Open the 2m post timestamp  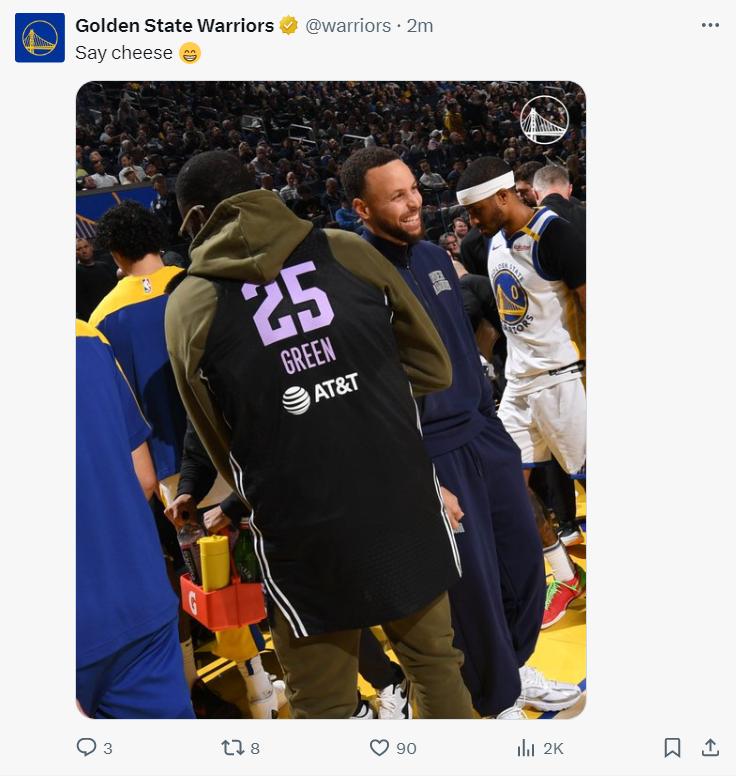click(420, 26)
